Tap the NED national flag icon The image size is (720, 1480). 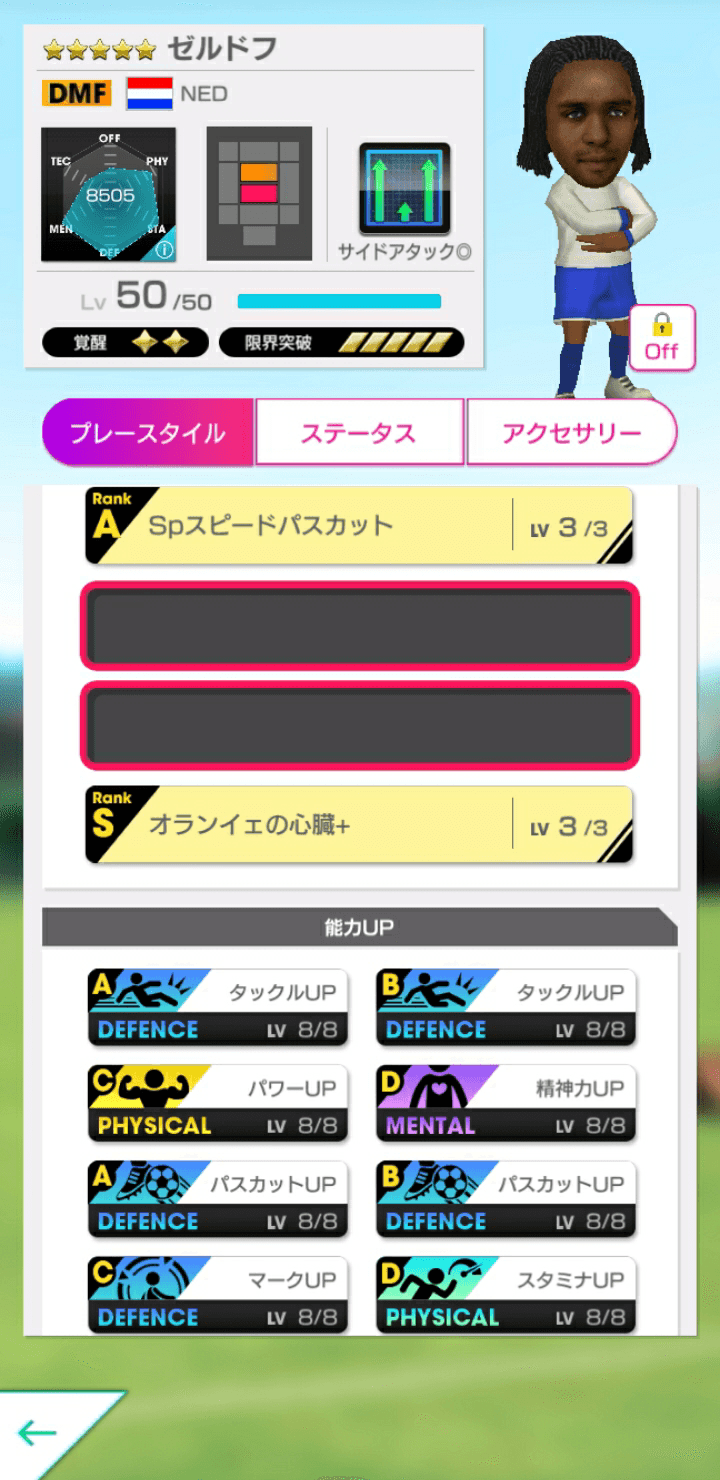pos(148,93)
